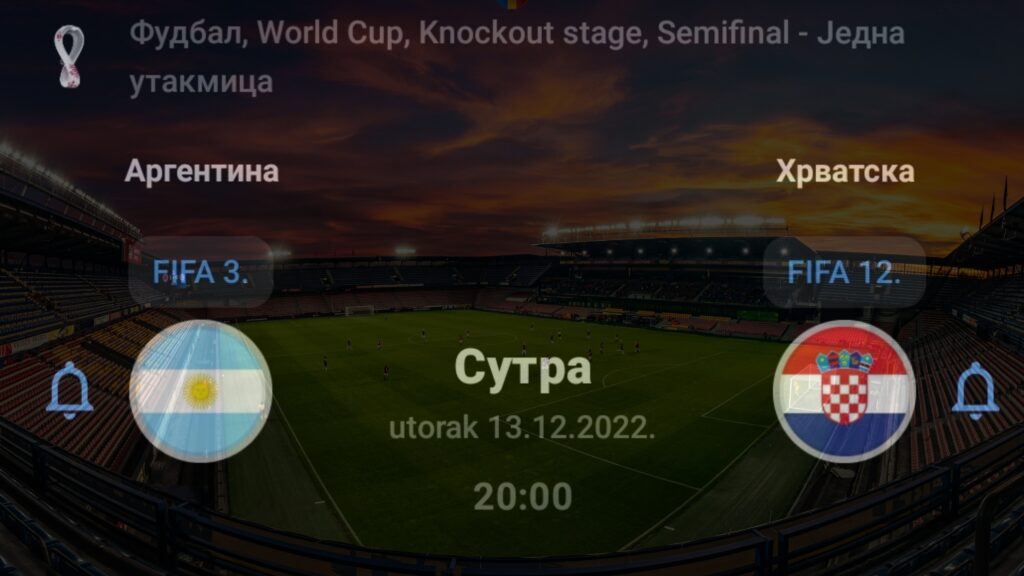Enable notifications bell for Хрватска
1024x576 pixels.
pyautogui.click(x=974, y=391)
